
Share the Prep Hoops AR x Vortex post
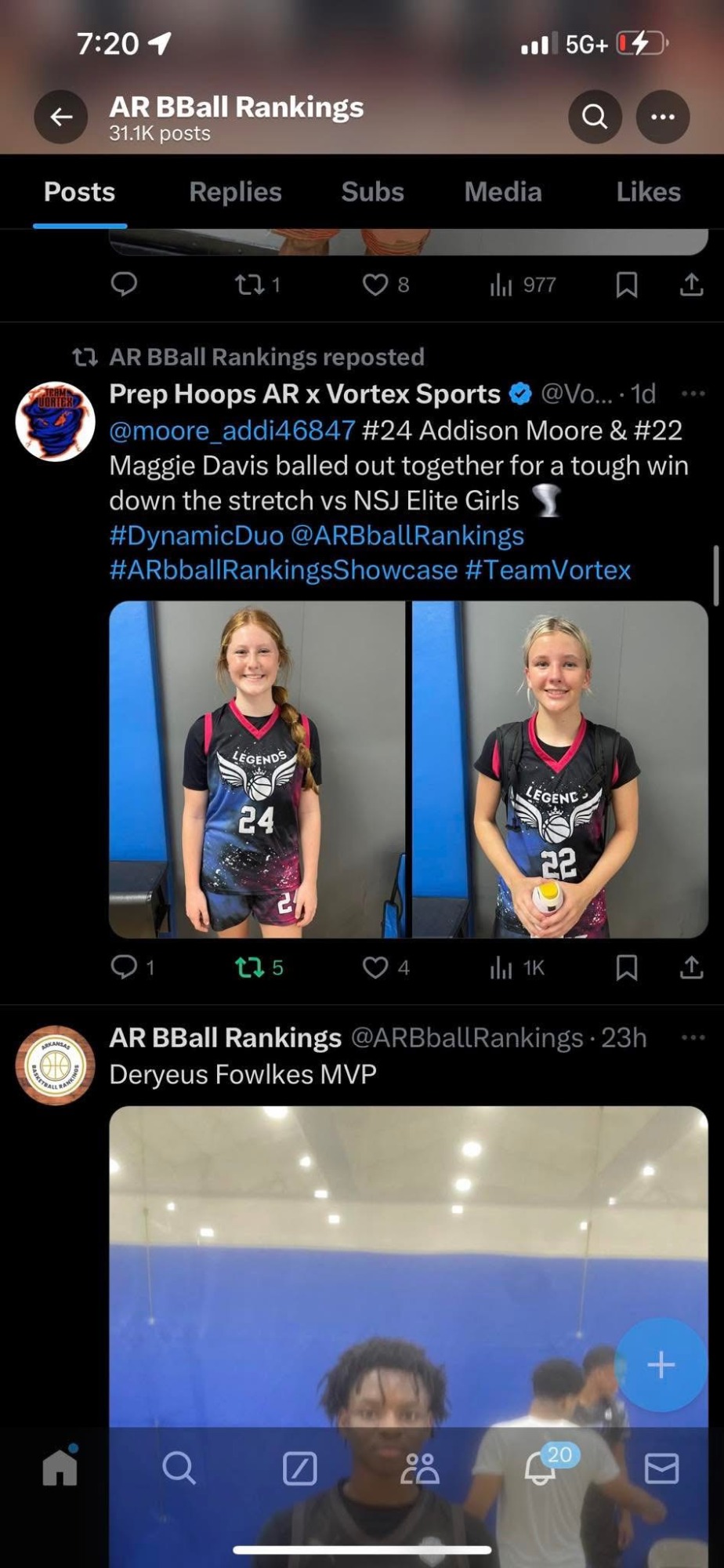pos(691,968)
